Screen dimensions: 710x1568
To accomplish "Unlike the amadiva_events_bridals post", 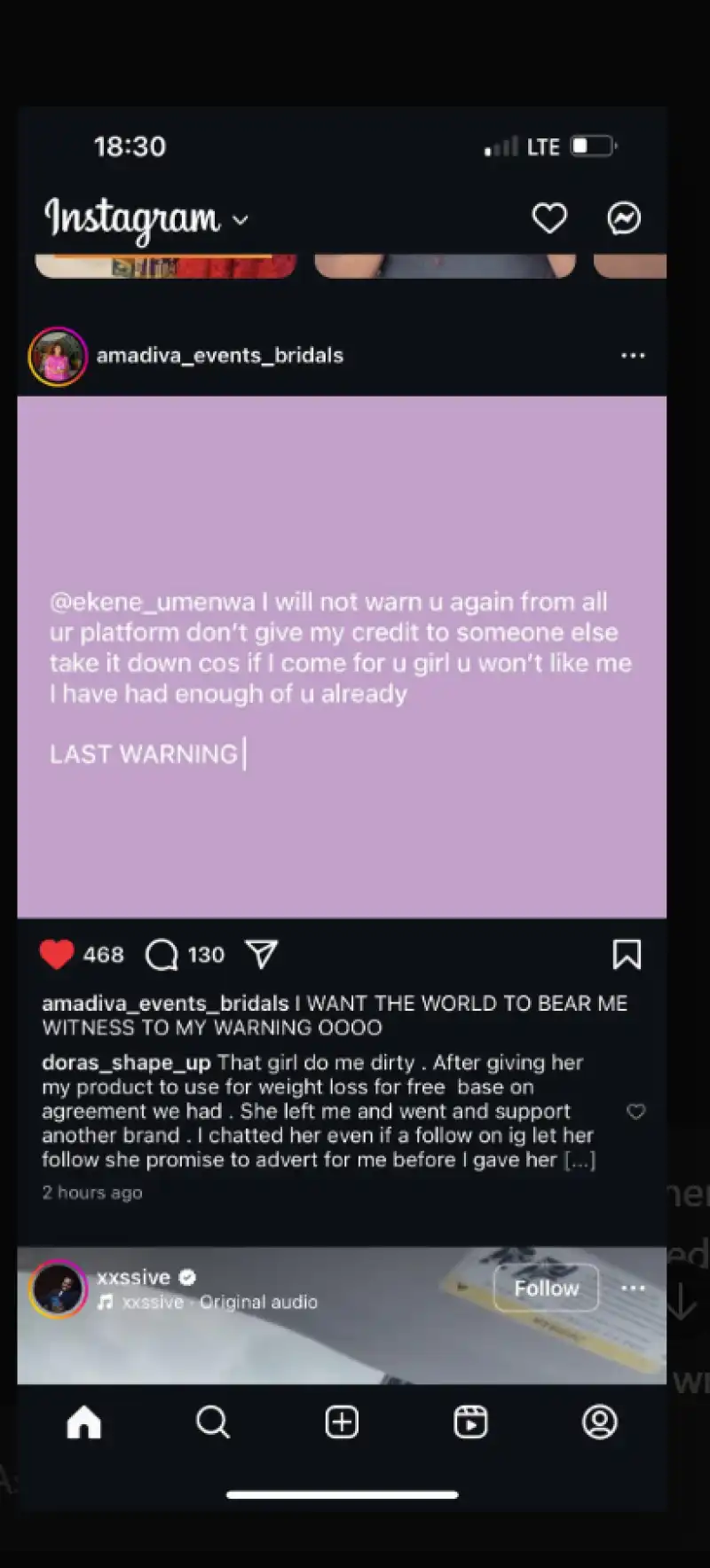I will click(57, 955).
